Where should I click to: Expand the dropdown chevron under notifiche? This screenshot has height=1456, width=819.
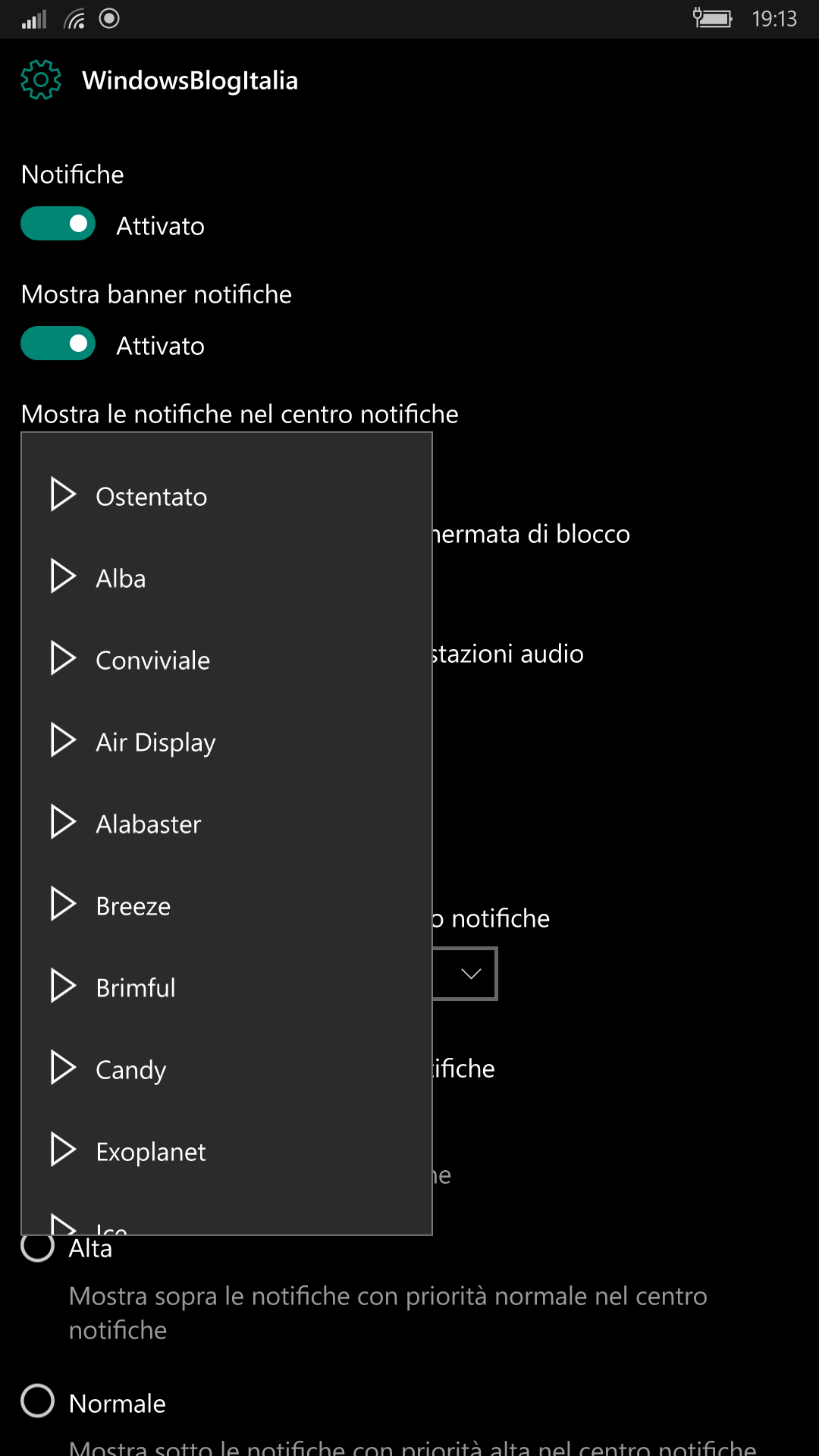(471, 974)
